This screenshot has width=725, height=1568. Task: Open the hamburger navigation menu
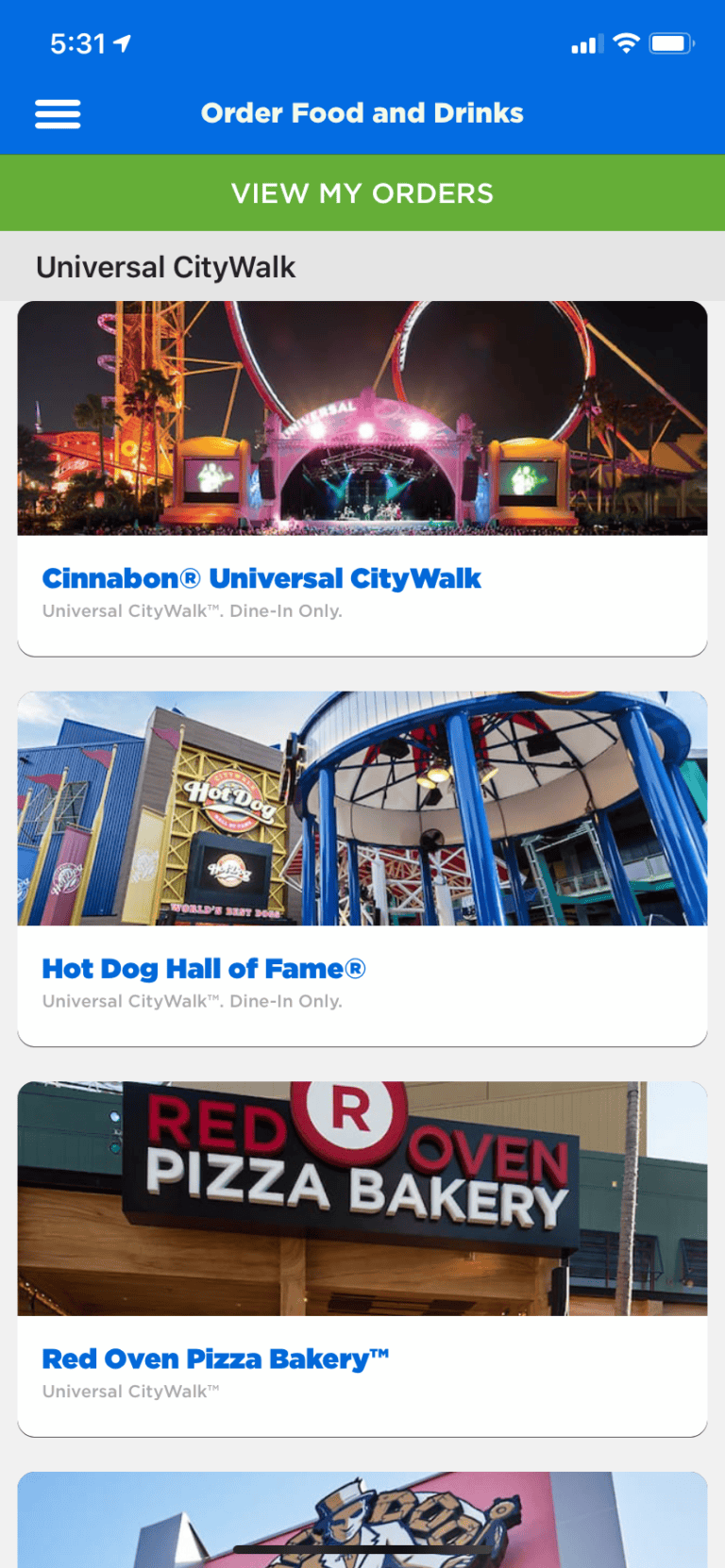(x=57, y=113)
